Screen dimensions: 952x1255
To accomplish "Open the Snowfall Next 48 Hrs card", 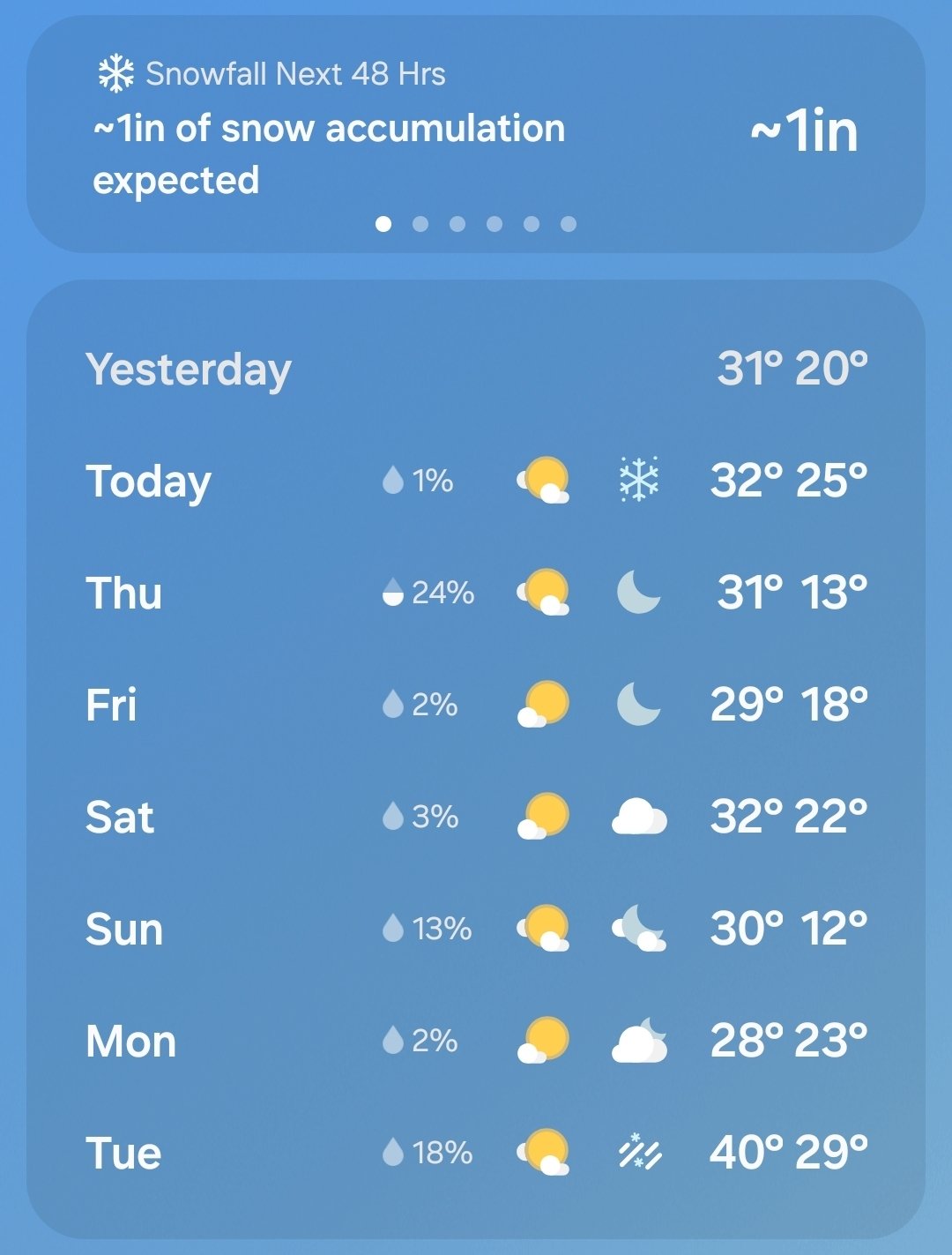I will click(476, 132).
